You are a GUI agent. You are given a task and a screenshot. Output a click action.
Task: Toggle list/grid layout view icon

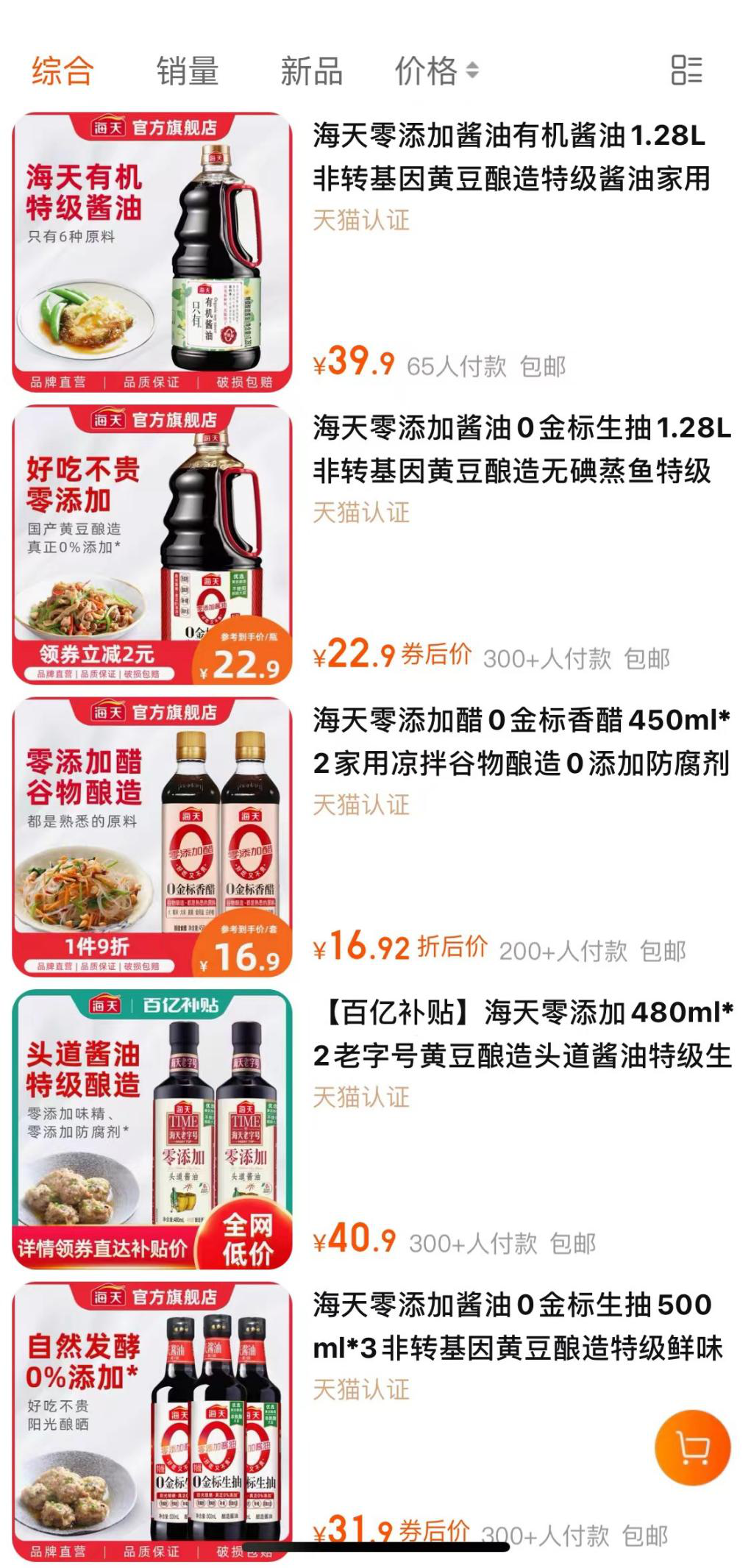(686, 71)
